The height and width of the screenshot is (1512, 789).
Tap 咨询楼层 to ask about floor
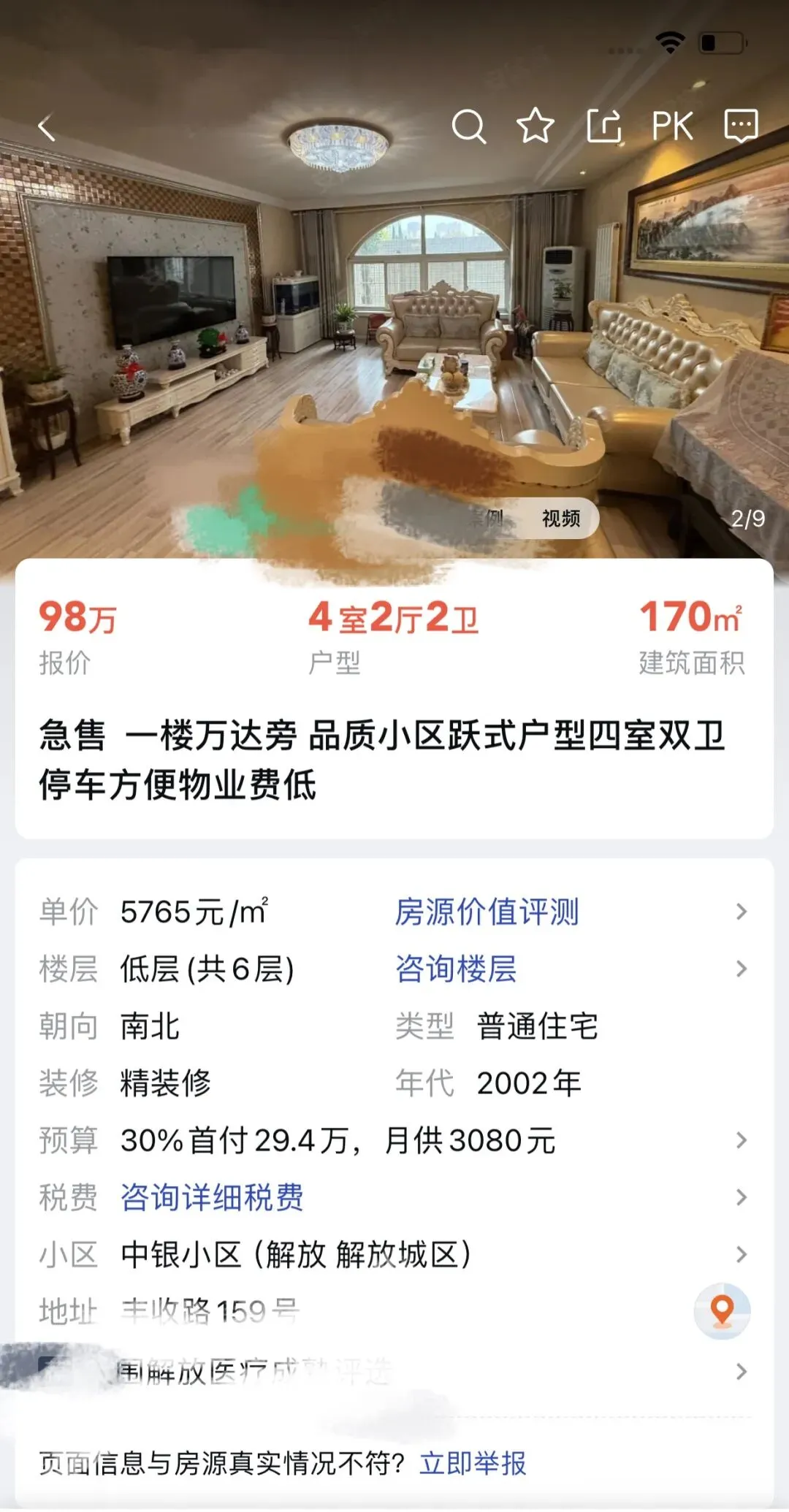(x=456, y=969)
